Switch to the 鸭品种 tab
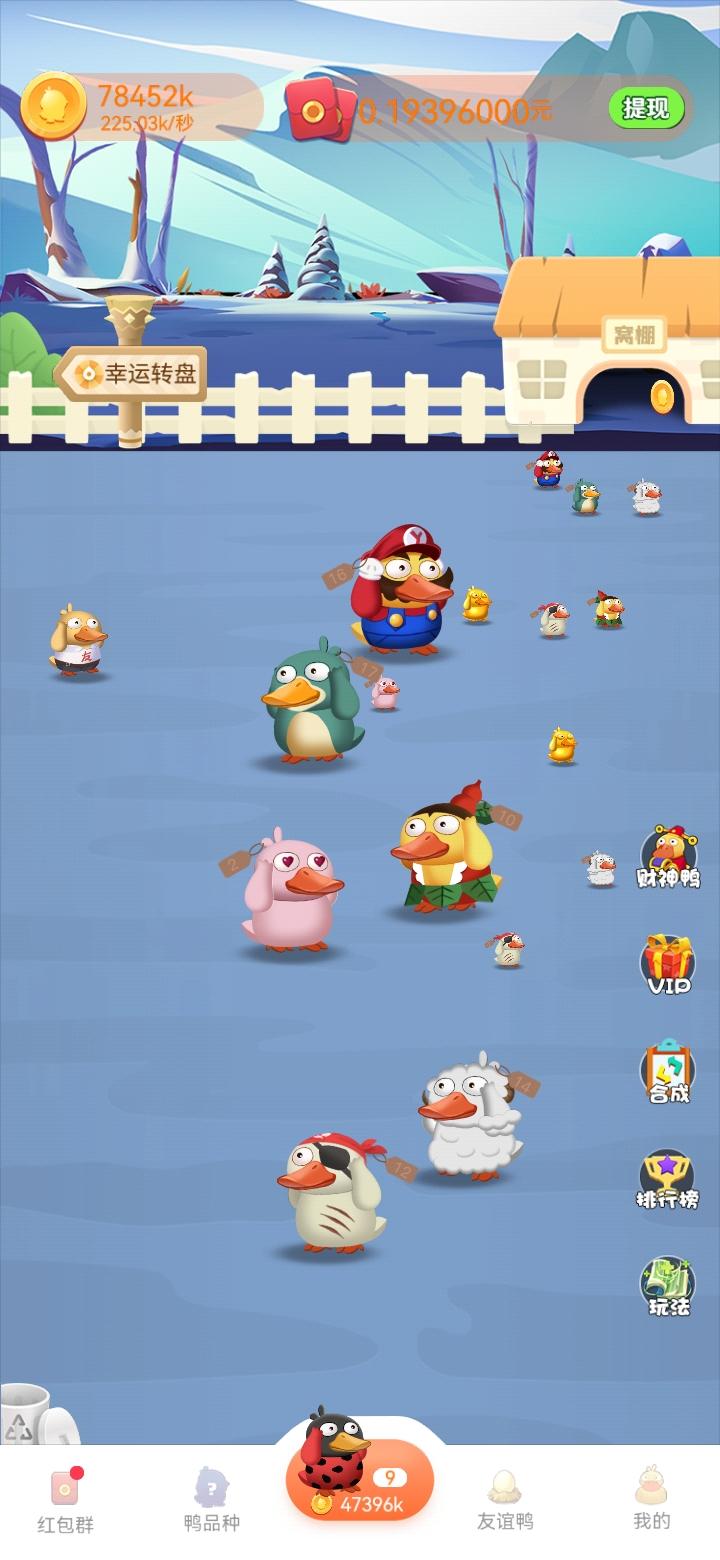The height and width of the screenshot is (1560, 720). 212,1502
